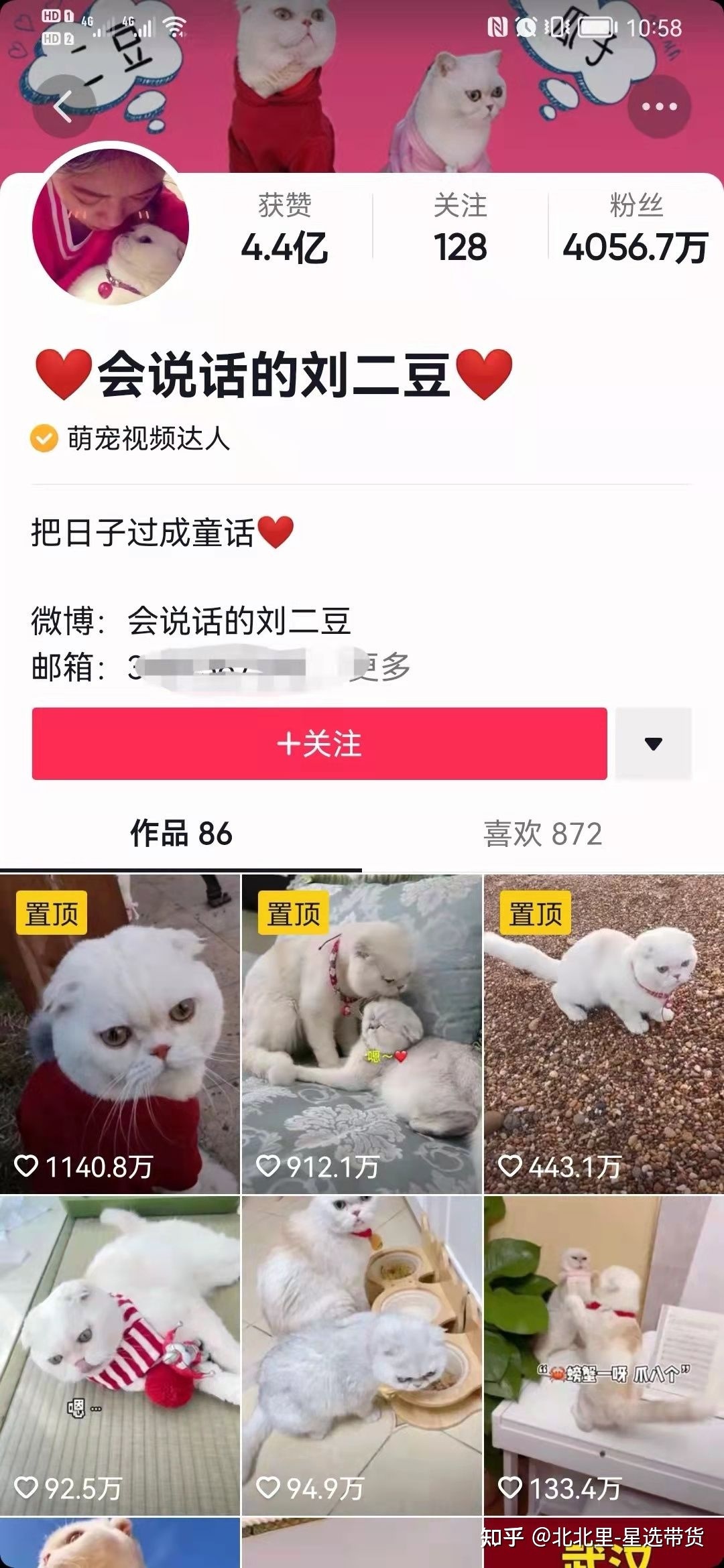This screenshot has width=724, height=1568.
Task: Open the dropdown arrow beside the follow button
Action: tap(654, 744)
